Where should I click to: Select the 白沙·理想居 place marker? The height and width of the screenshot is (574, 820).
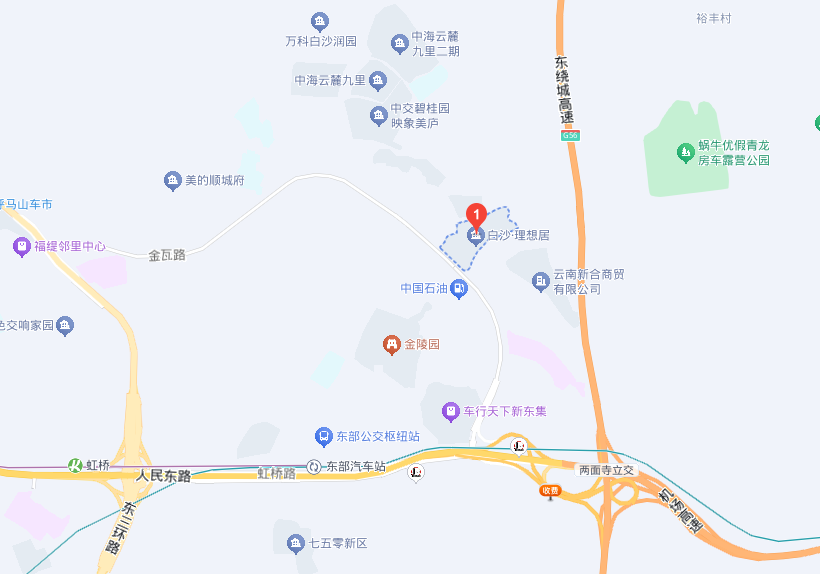[476, 236]
